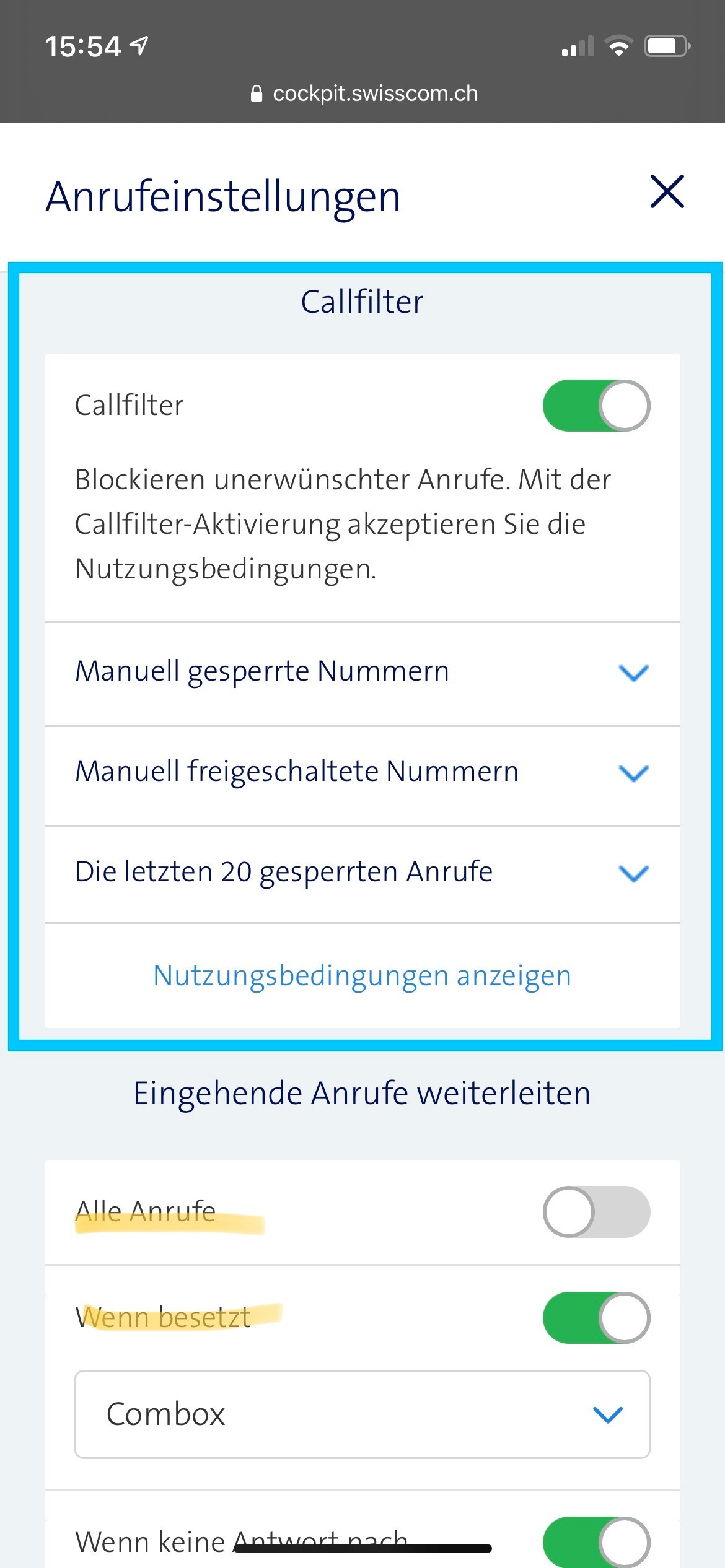Open Nutzungsbedingungen anzeigen link
This screenshot has height=1568, width=725.
[x=362, y=976]
